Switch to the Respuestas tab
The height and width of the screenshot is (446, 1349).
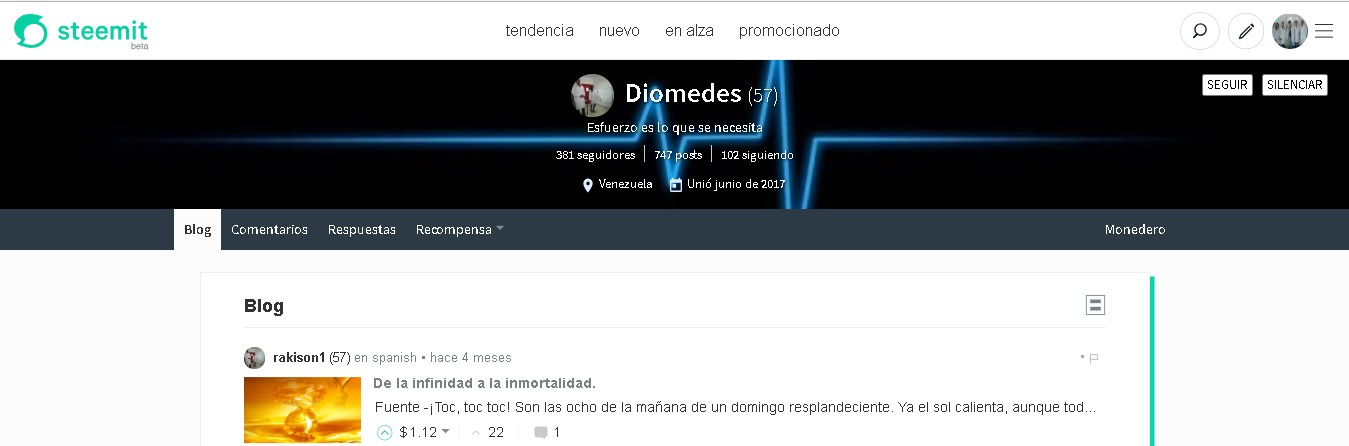coord(362,230)
